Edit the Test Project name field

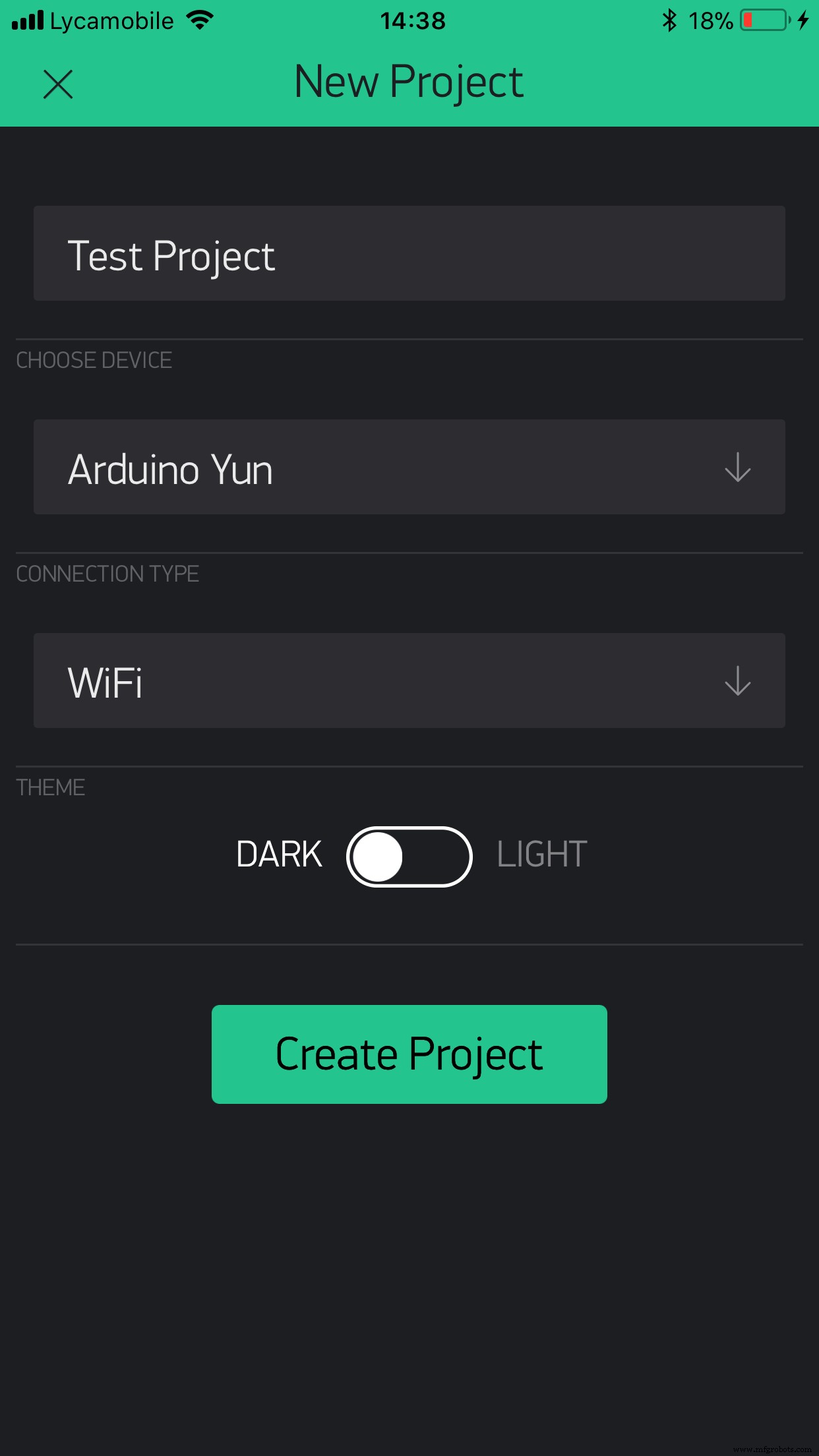[409, 253]
